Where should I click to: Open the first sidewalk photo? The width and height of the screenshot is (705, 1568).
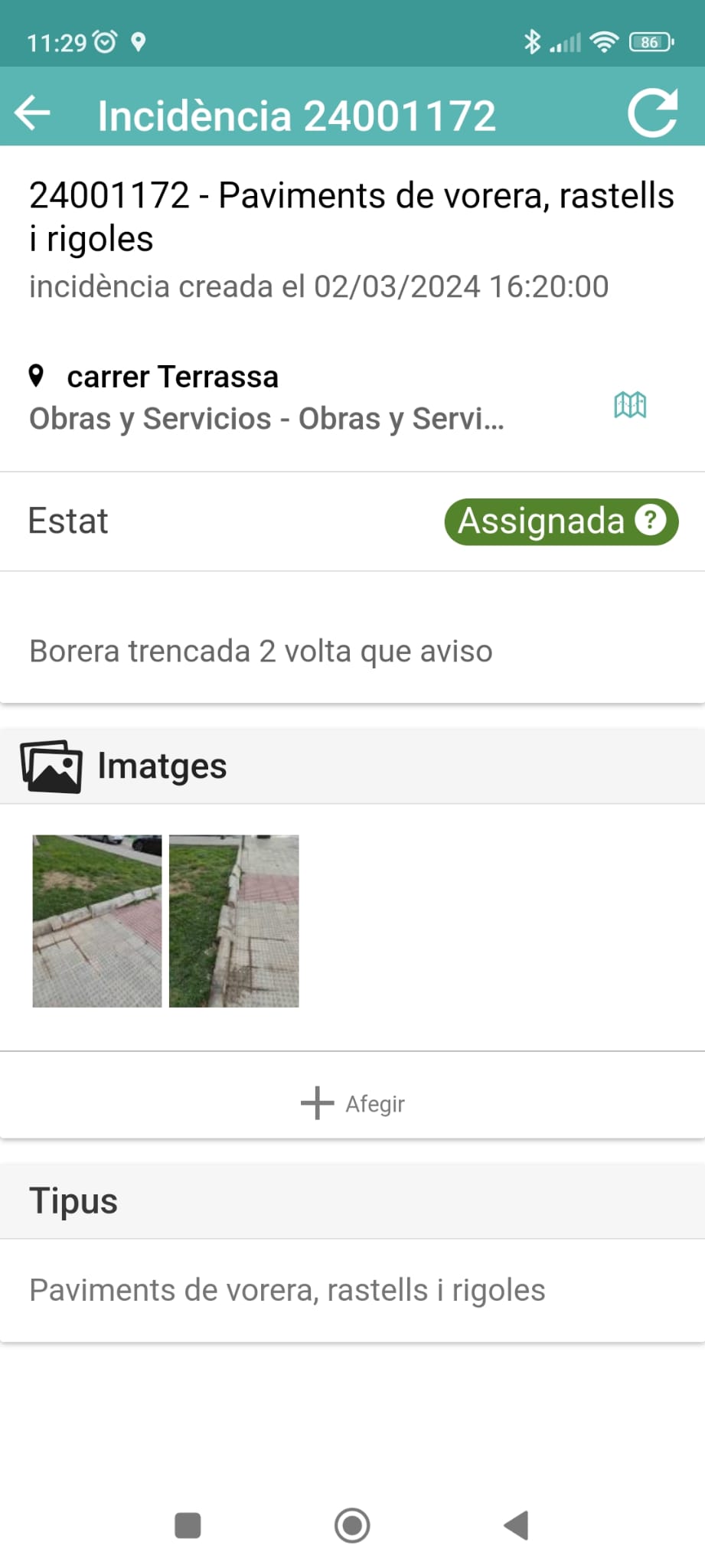coord(97,920)
